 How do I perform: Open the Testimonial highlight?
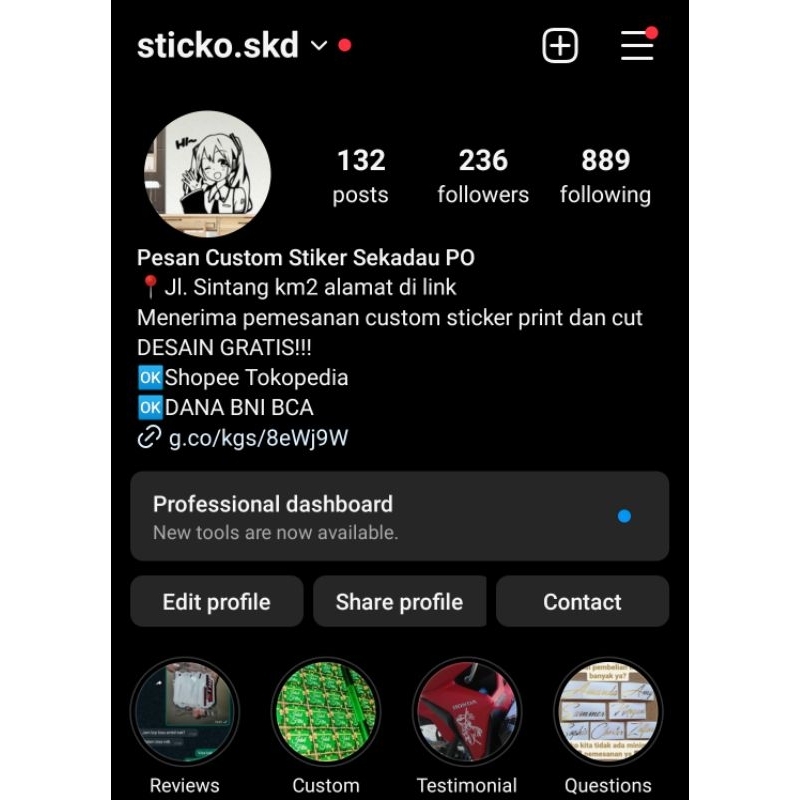pos(467,712)
